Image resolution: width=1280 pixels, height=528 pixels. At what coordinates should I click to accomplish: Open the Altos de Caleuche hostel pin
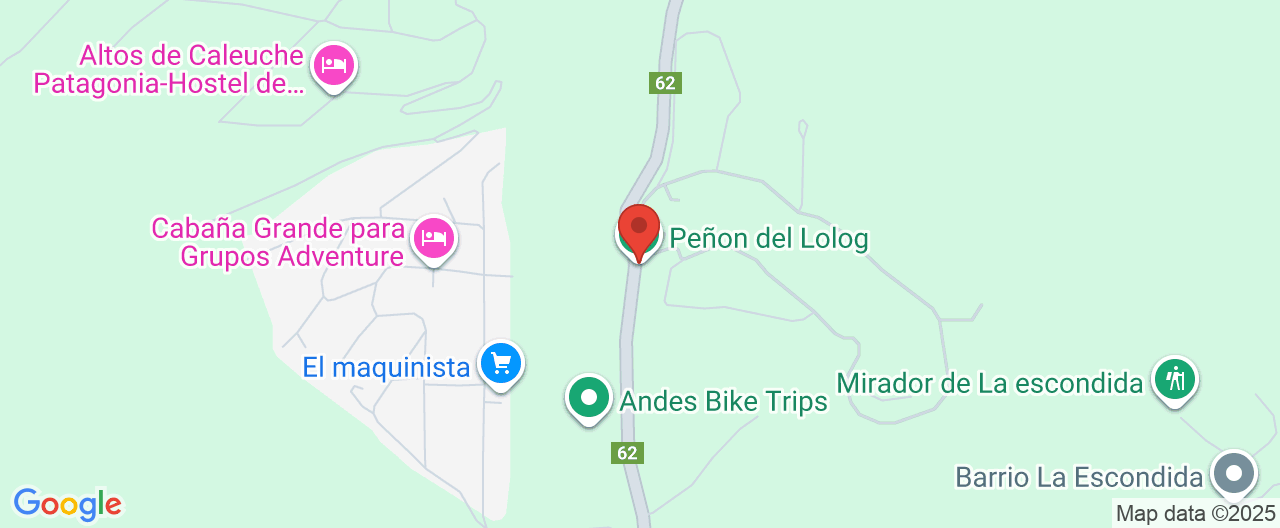tap(334, 67)
